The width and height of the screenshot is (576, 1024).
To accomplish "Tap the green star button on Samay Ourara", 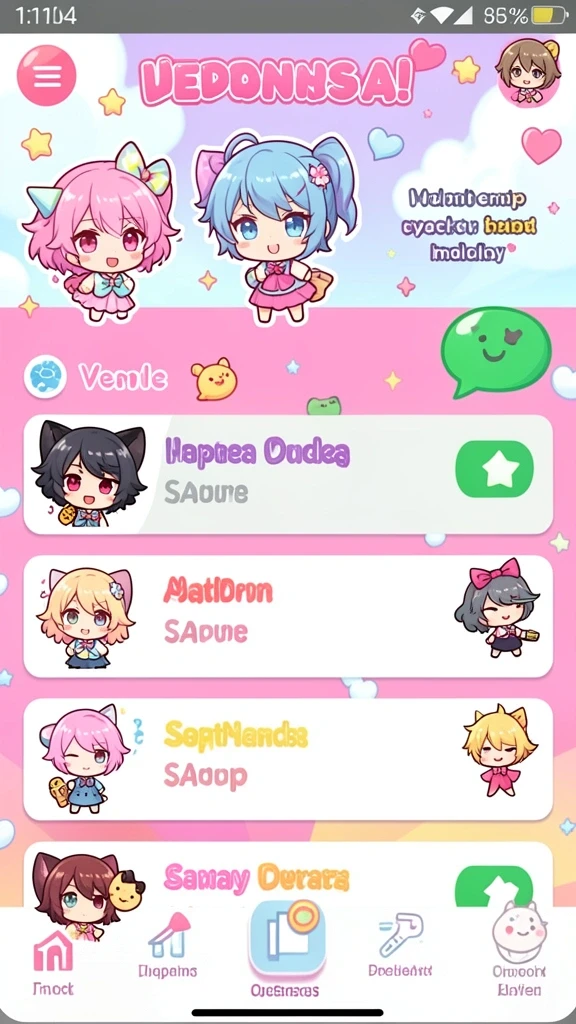I will point(494,886).
